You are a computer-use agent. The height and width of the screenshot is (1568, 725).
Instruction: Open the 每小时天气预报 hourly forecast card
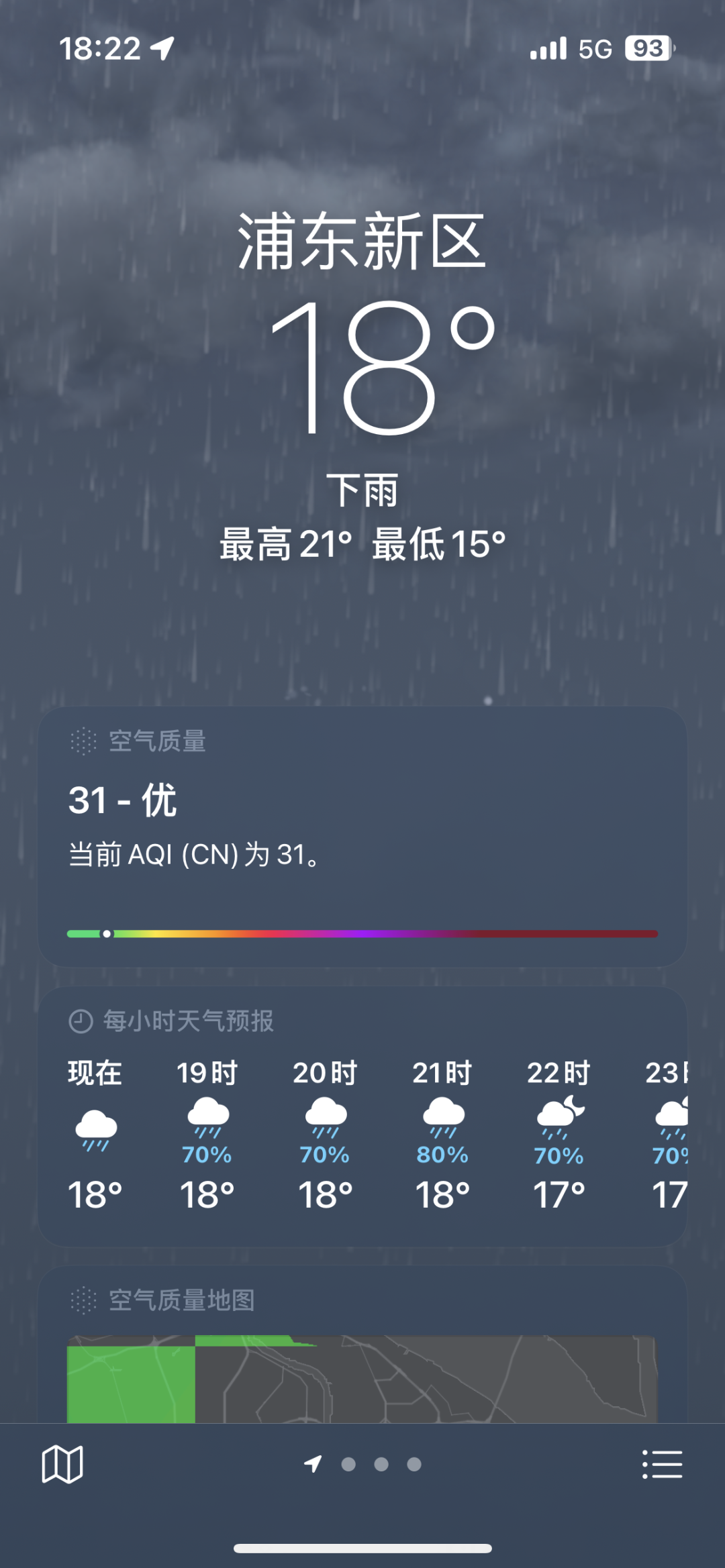[x=362, y=1115]
